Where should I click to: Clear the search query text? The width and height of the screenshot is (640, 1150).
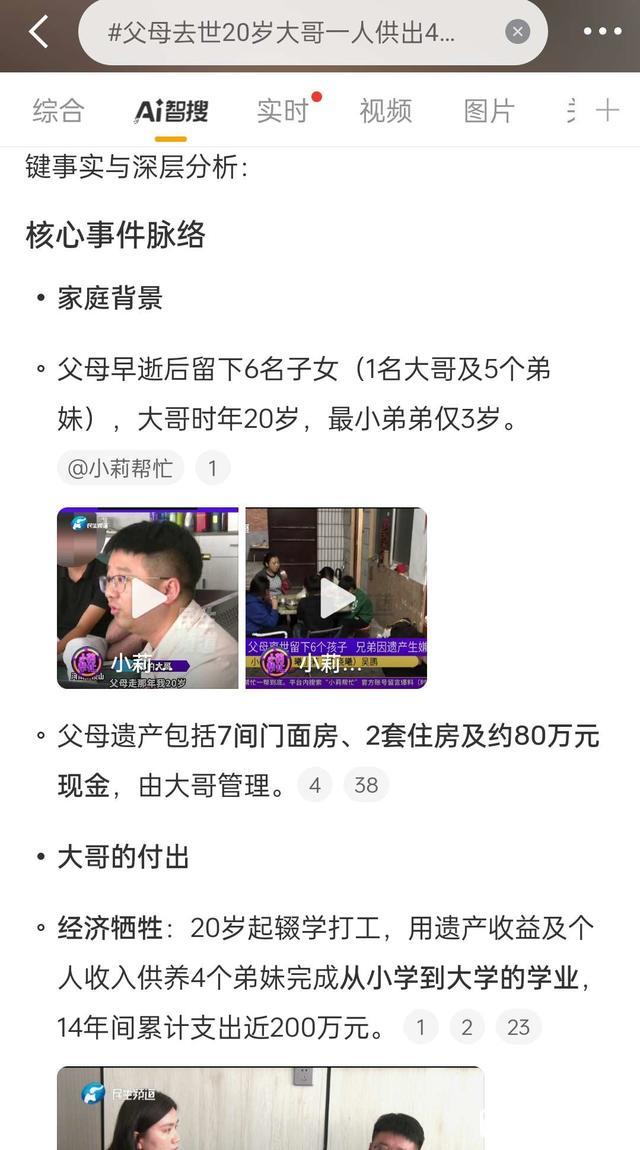517,32
